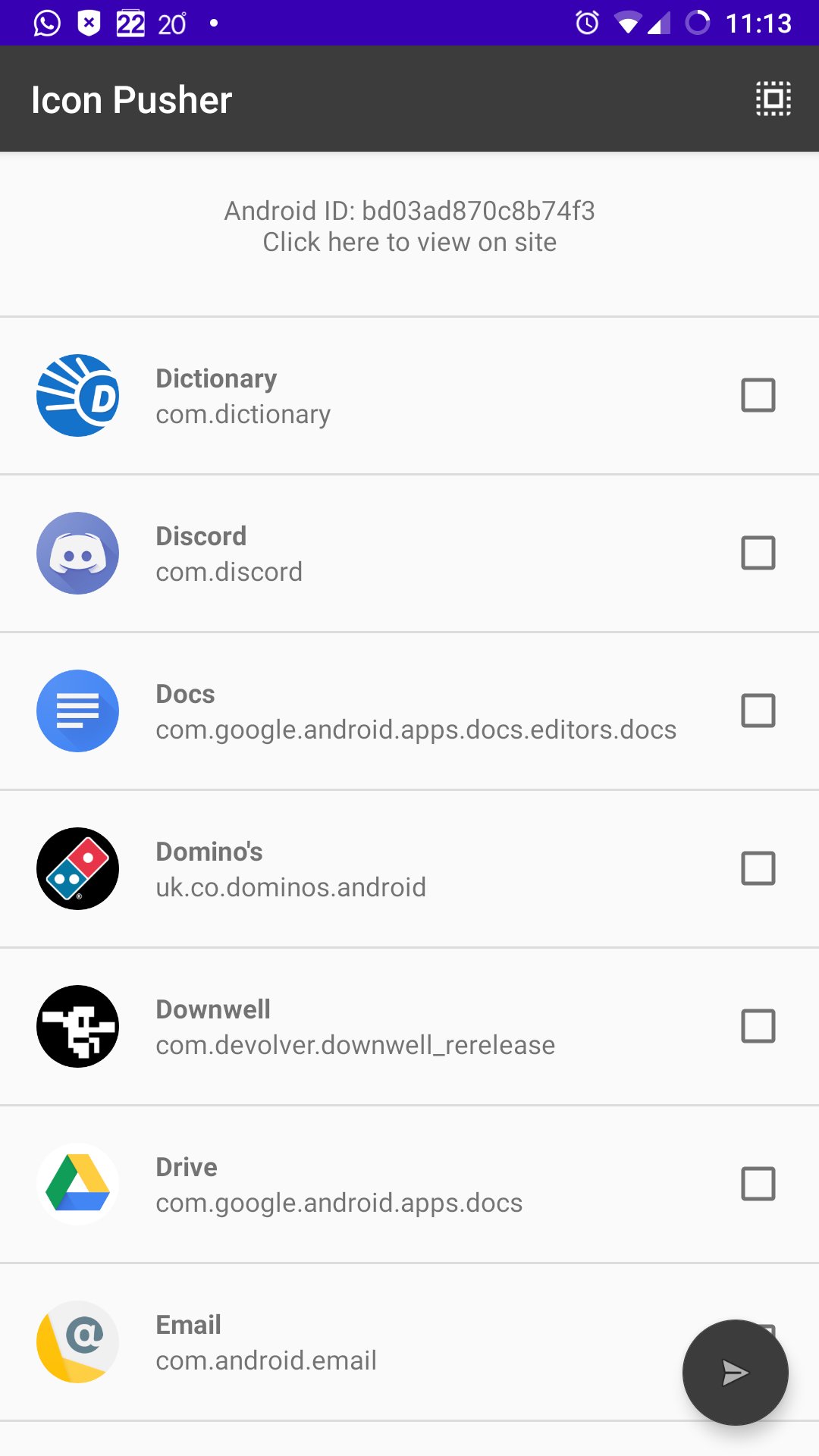Tap the Dictionary app icon
Viewport: 819px width, 1456px height.
pyautogui.click(x=77, y=395)
